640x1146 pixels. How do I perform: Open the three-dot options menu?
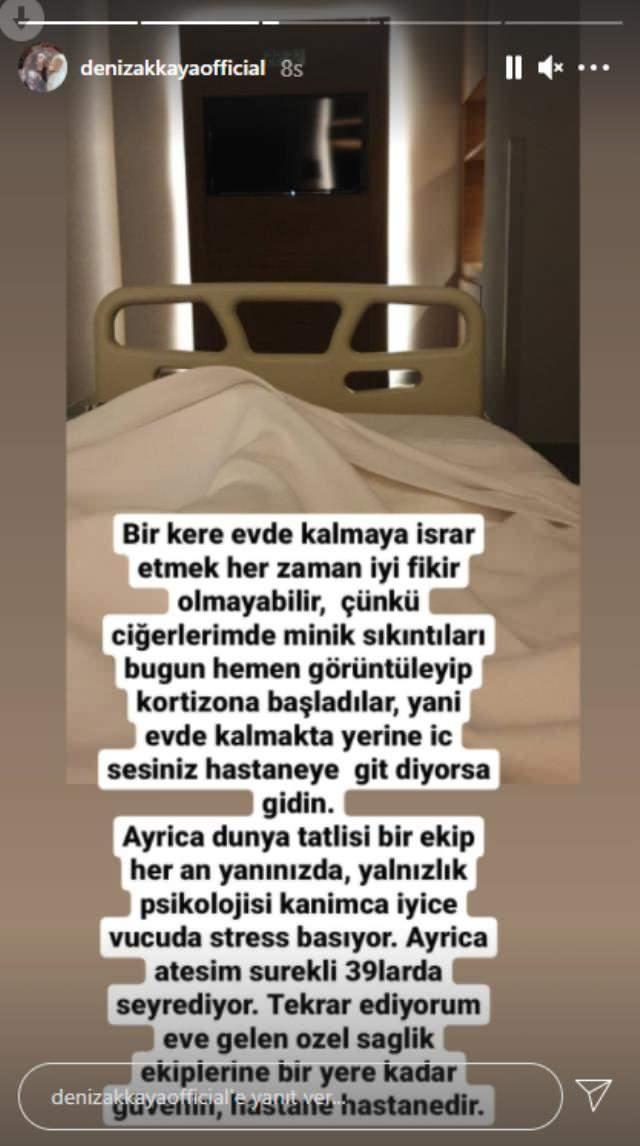pyautogui.click(x=594, y=68)
